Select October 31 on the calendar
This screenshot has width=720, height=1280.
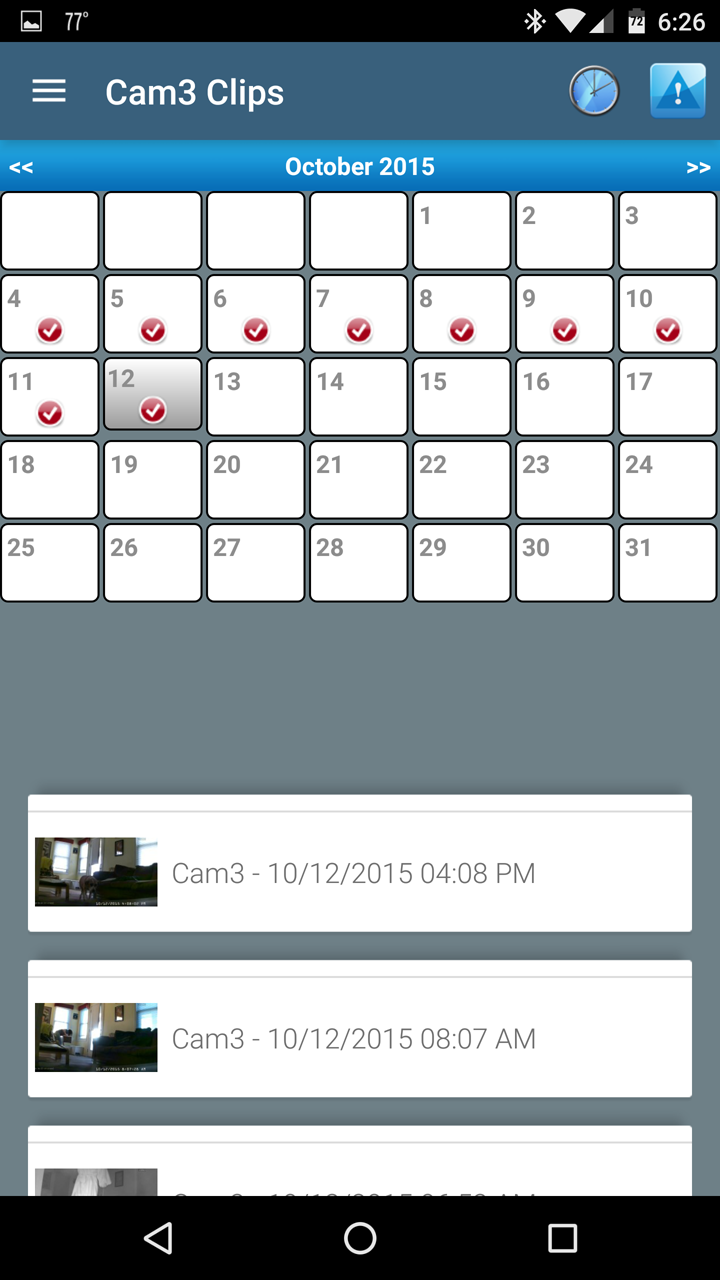(667, 562)
